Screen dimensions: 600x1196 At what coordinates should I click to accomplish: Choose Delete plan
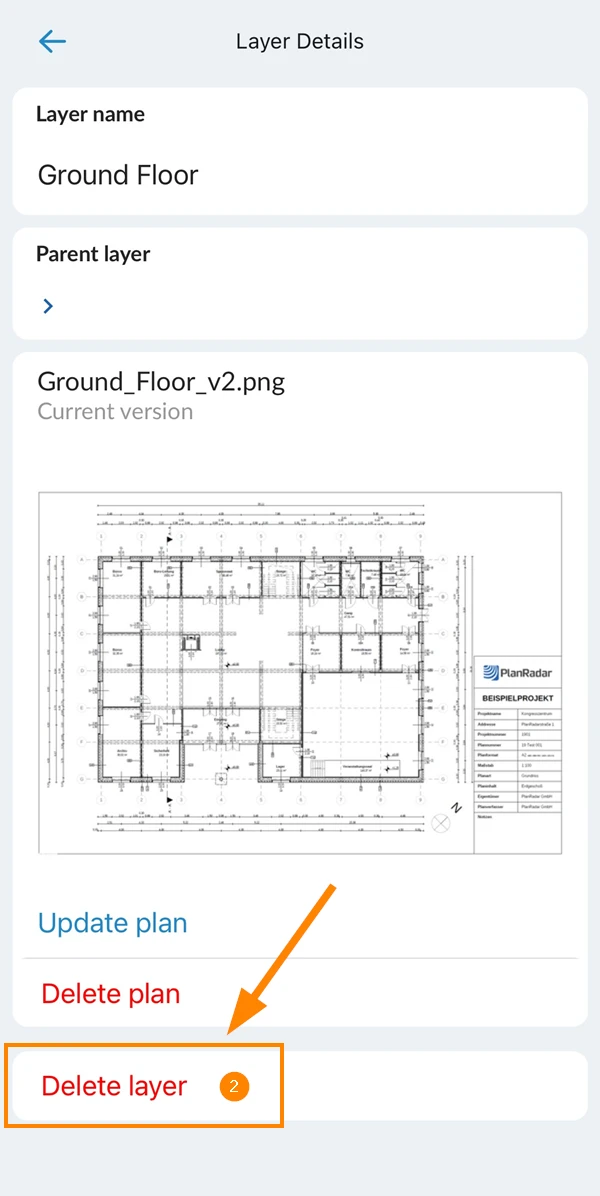pyautogui.click(x=111, y=994)
